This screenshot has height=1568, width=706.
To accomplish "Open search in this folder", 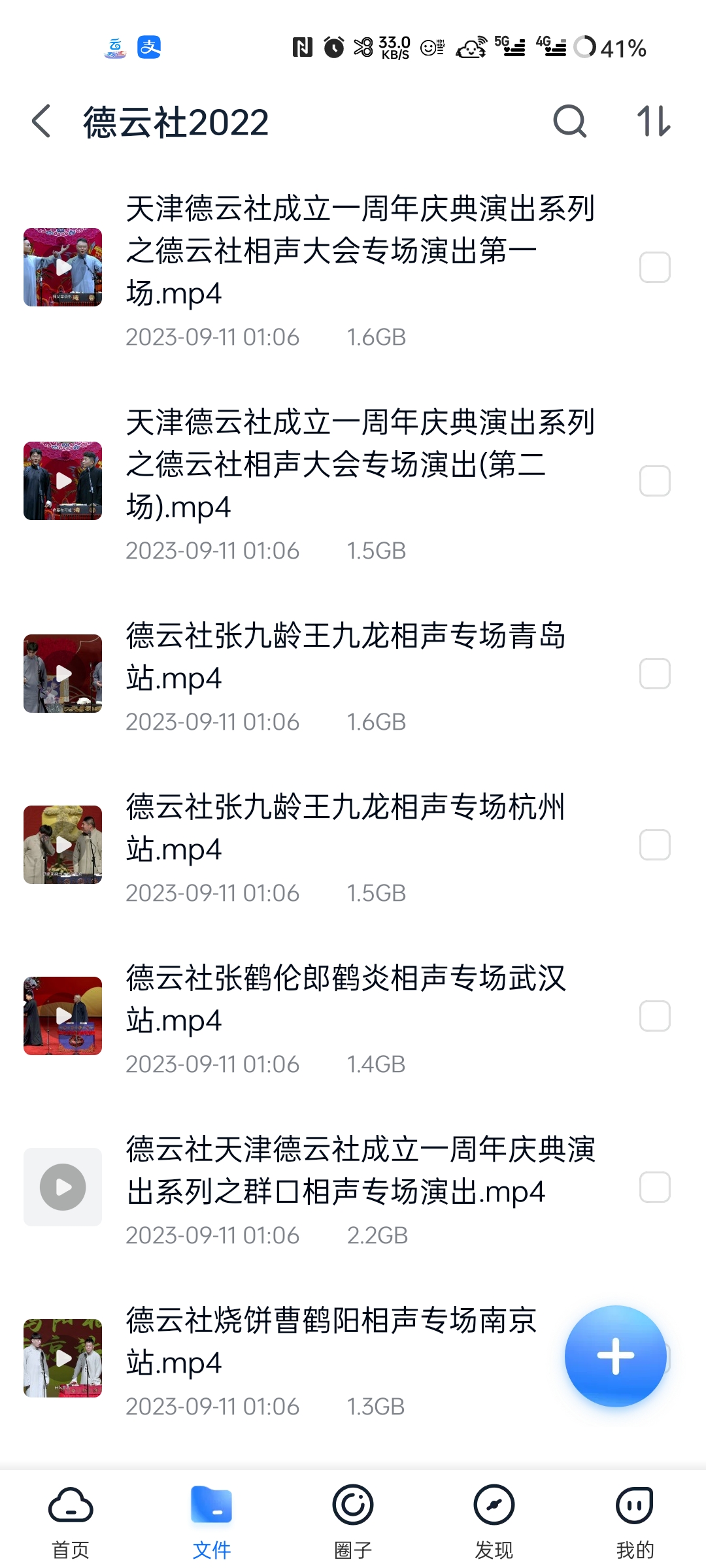I will (x=569, y=122).
